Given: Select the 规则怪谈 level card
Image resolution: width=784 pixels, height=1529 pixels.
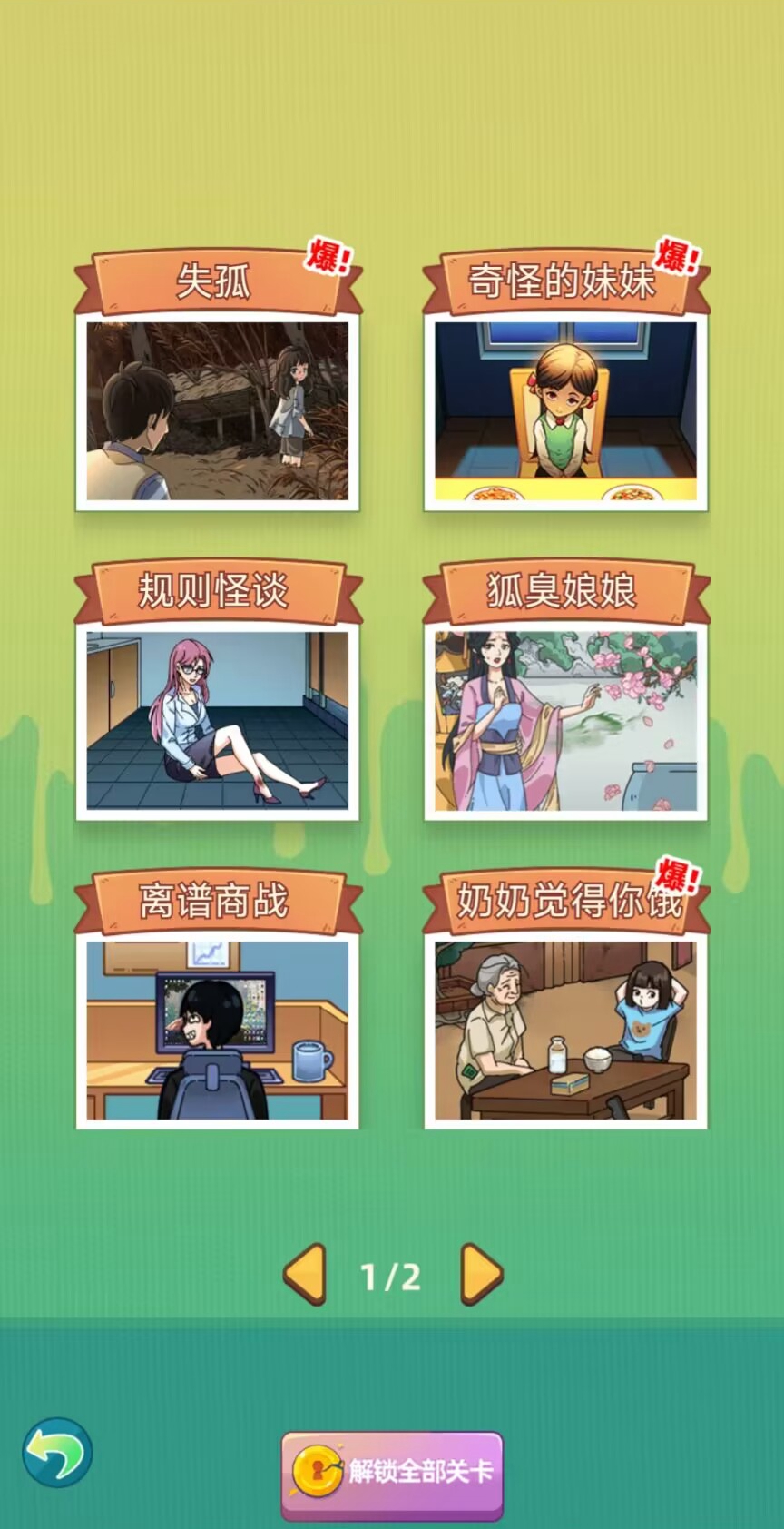Looking at the screenshot, I should pyautogui.click(x=217, y=720).
